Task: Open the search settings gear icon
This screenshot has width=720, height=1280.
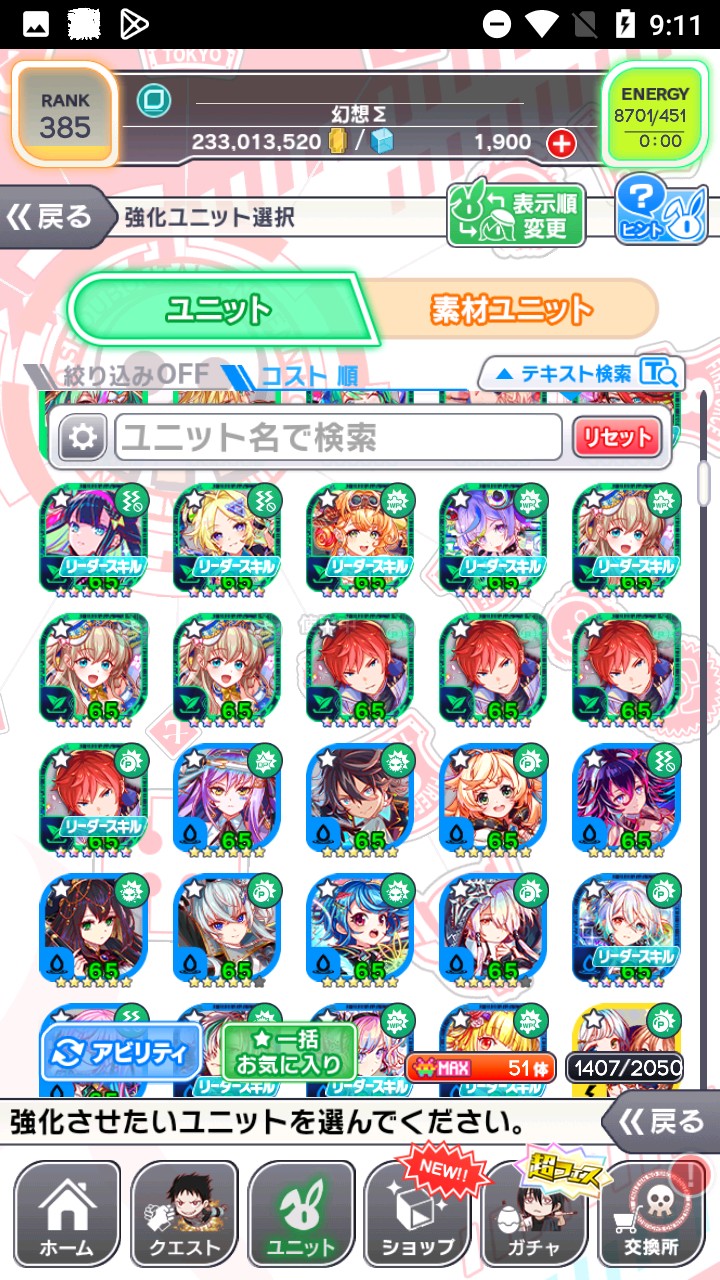Action: click(x=82, y=437)
